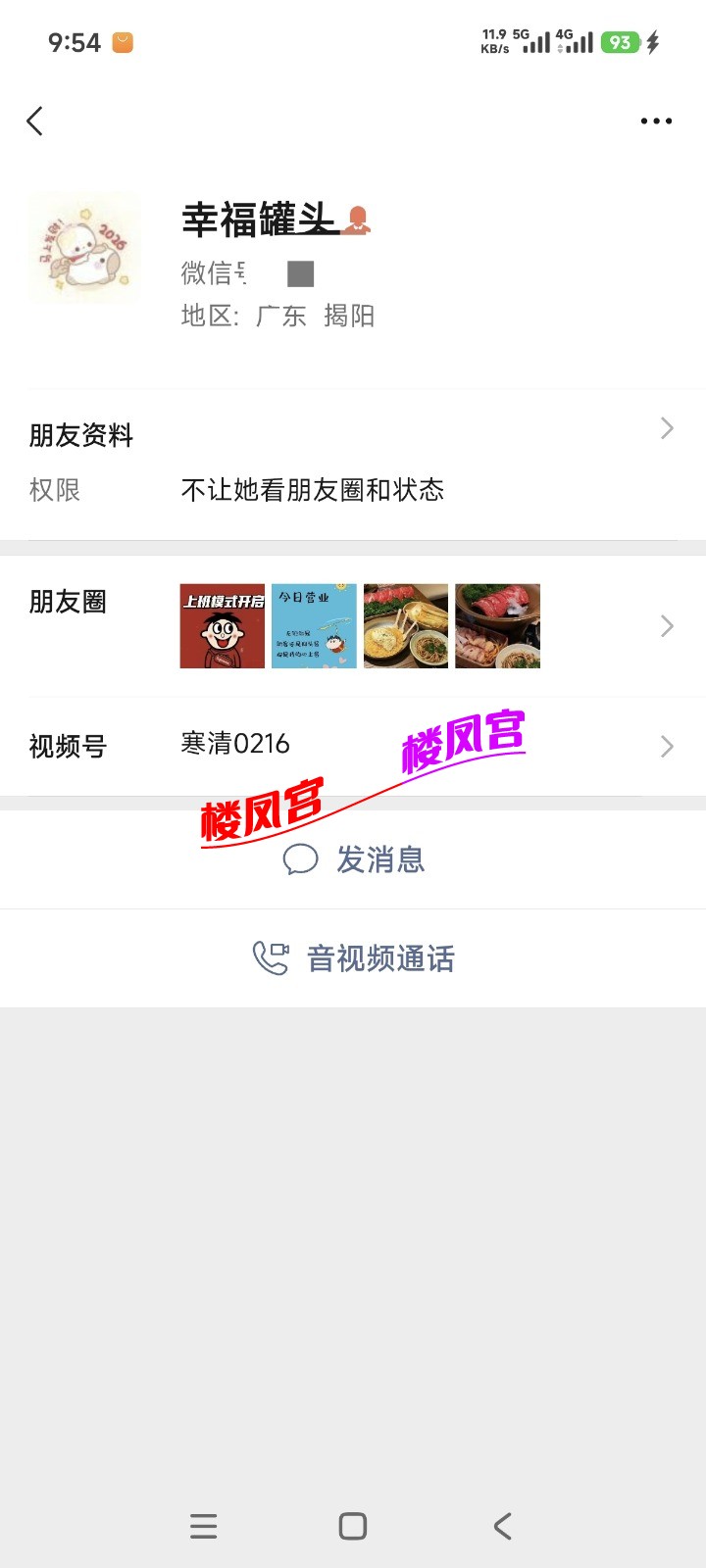Open the Android recent apps key
Image resolution: width=706 pixels, height=1568 pixels.
pyautogui.click(x=203, y=1526)
